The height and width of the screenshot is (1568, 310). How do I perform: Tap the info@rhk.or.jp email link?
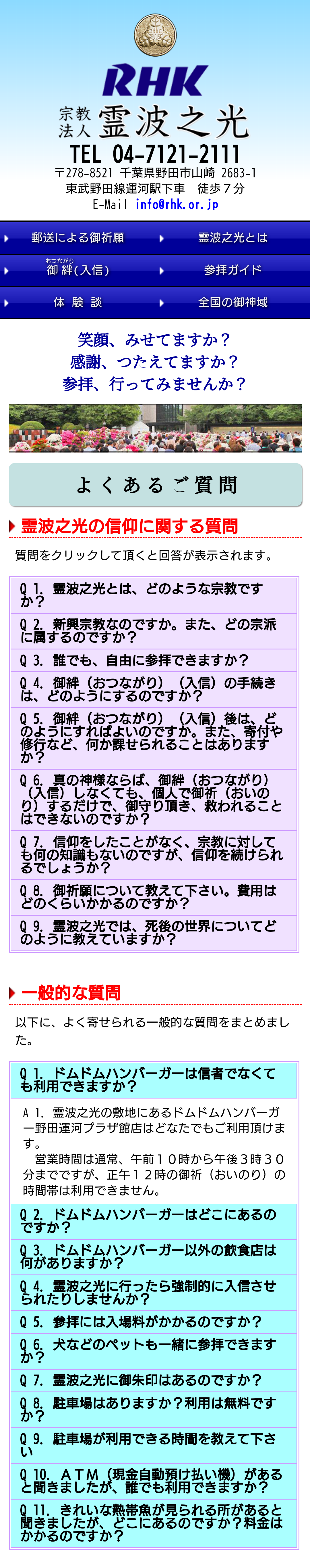[176, 204]
